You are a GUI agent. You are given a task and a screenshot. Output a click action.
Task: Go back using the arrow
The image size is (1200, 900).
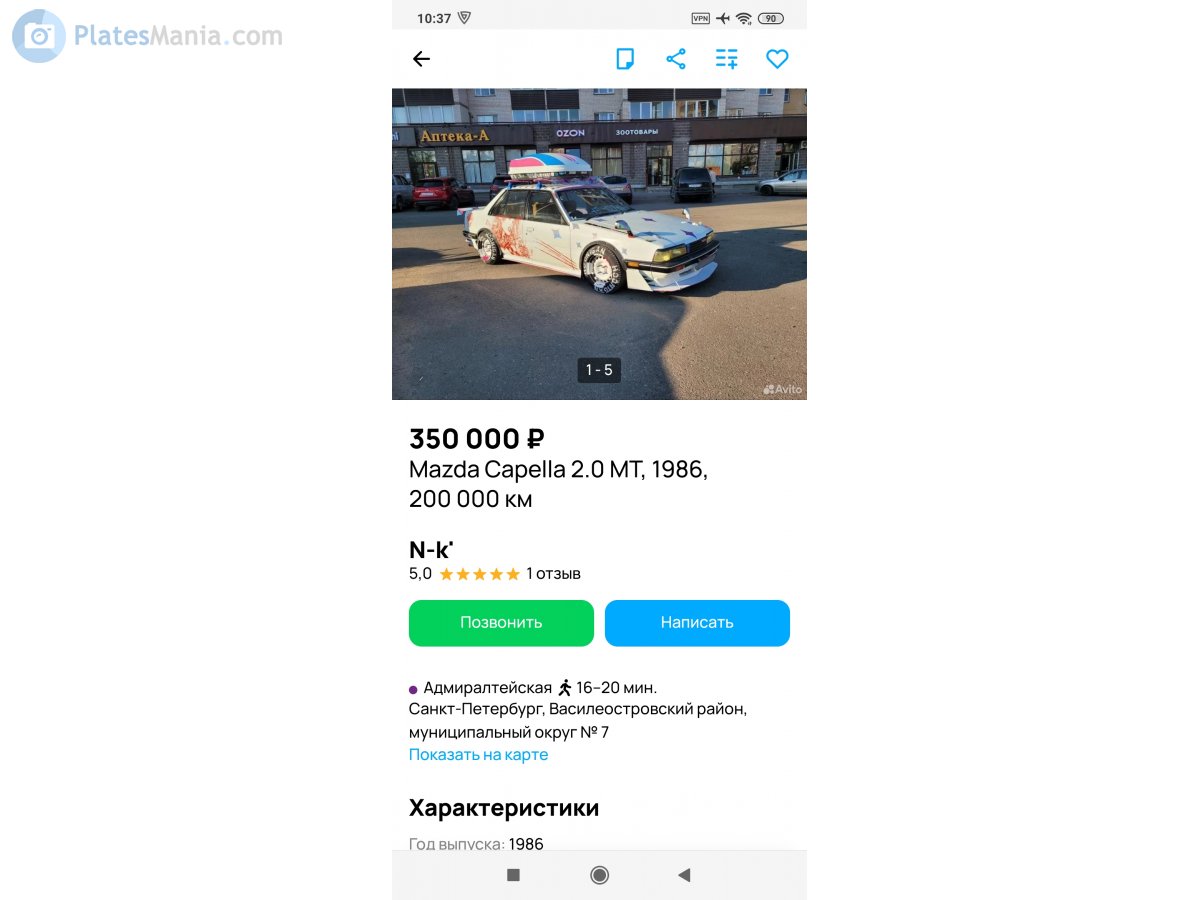pos(421,59)
